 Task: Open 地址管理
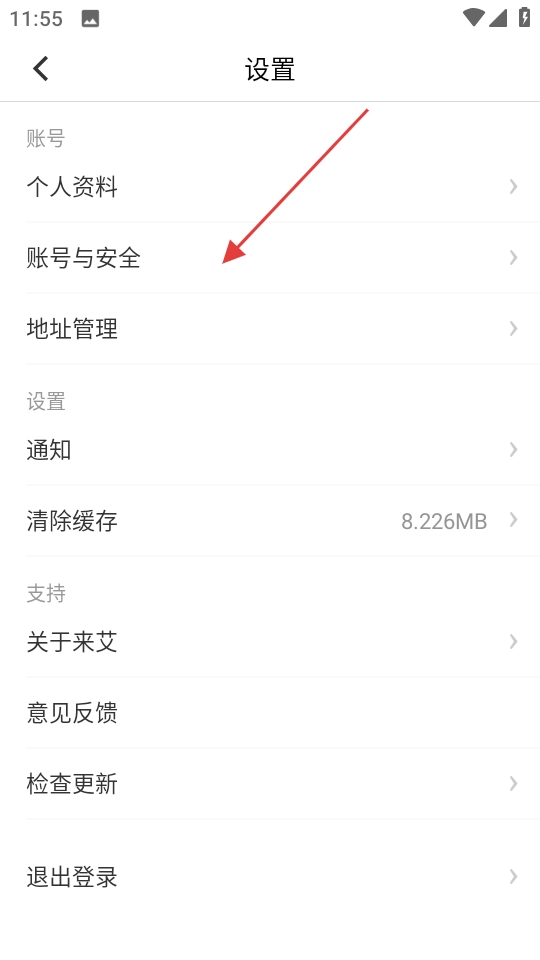270,329
